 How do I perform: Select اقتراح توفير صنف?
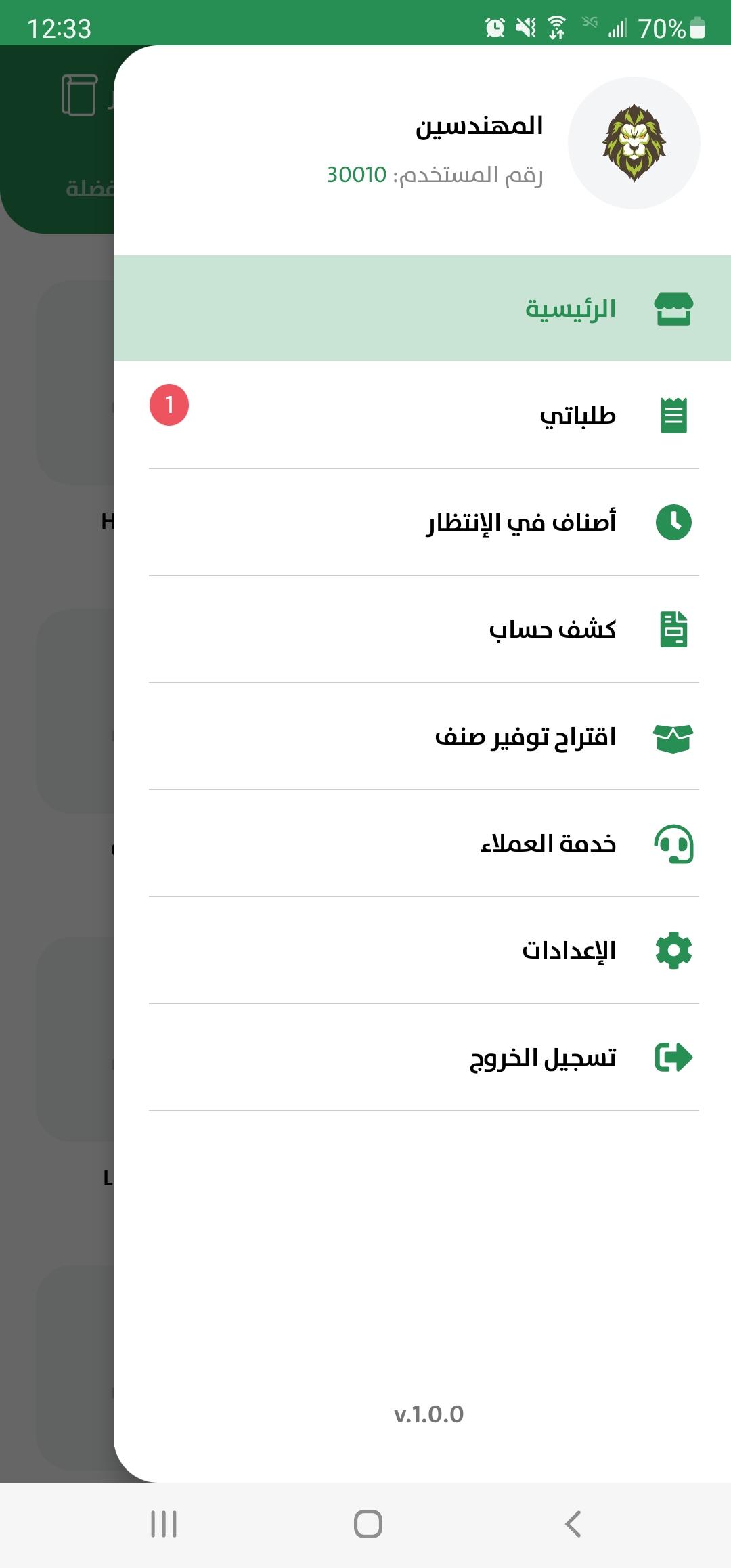pyautogui.click(x=422, y=736)
